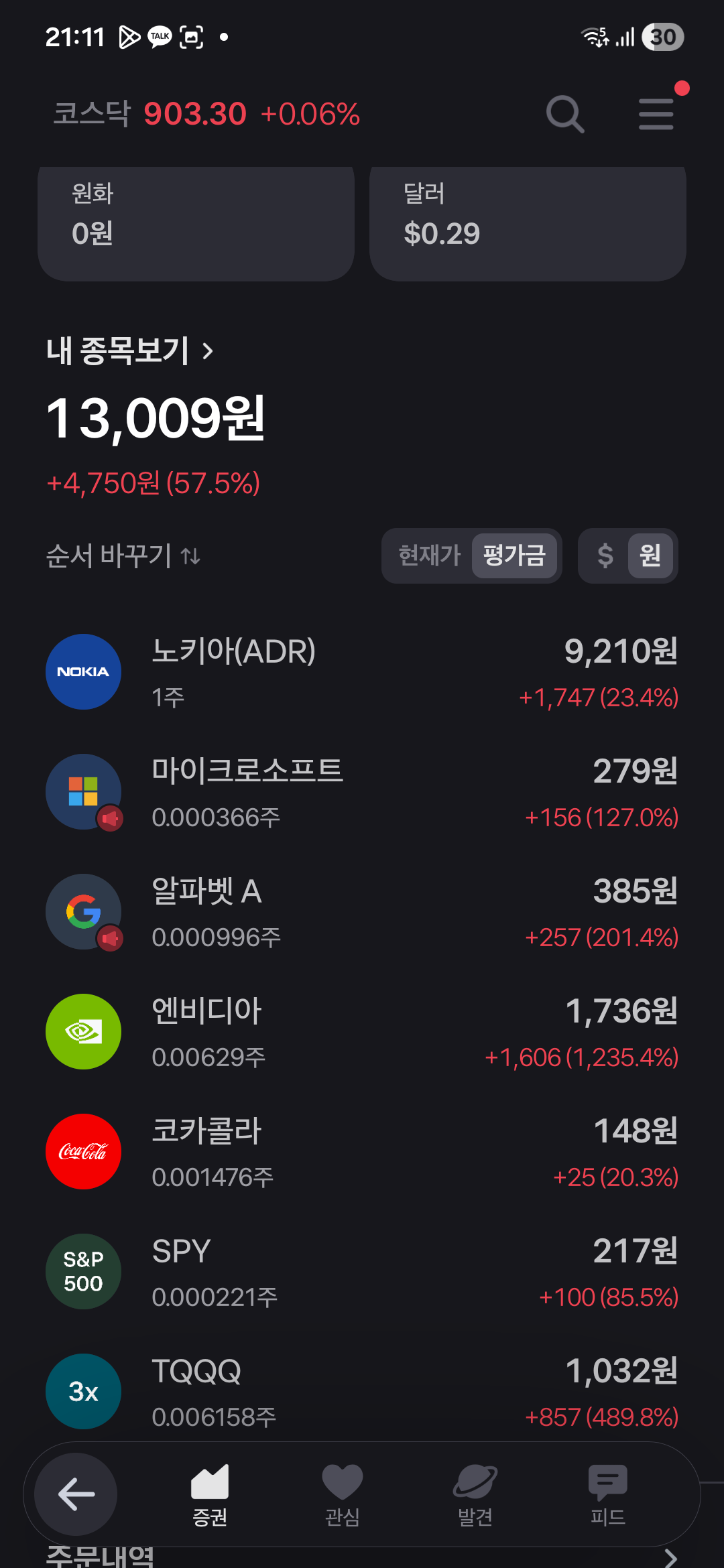
Task: Select the Nokia stock logo
Action: click(x=83, y=671)
